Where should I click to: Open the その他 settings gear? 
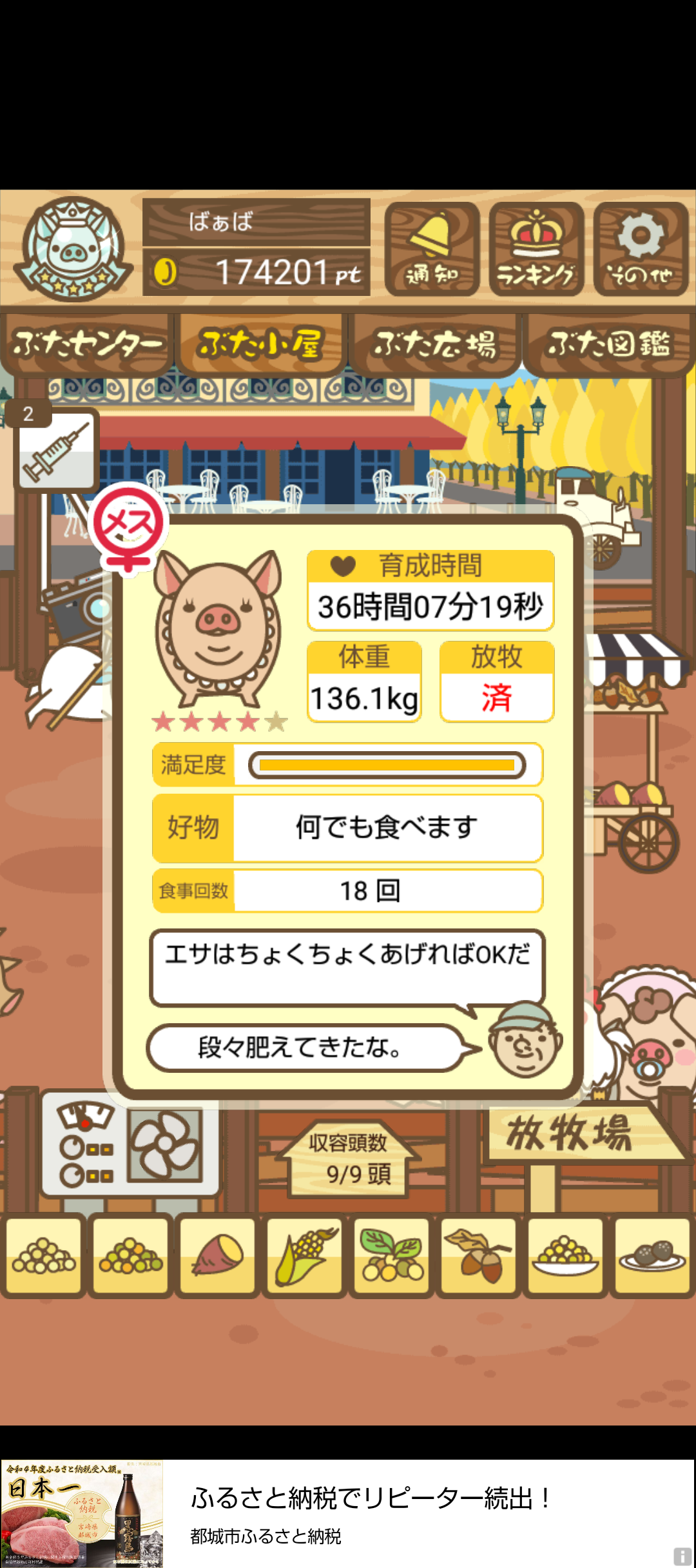coord(641,249)
